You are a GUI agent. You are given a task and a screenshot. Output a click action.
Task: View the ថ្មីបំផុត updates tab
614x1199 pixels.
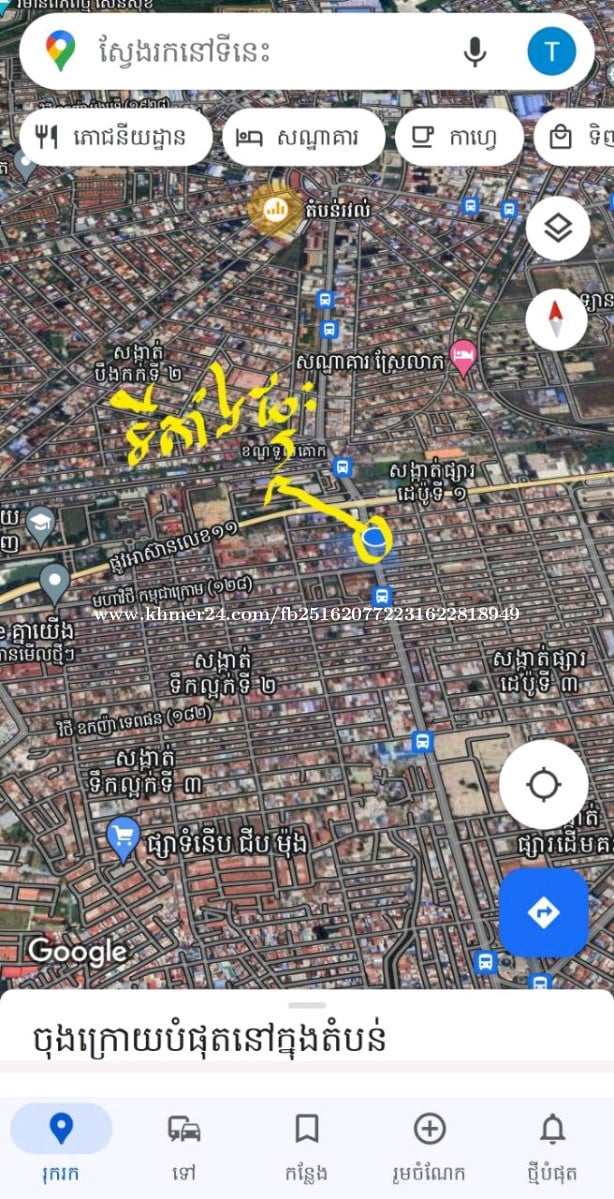[x=552, y=1140]
